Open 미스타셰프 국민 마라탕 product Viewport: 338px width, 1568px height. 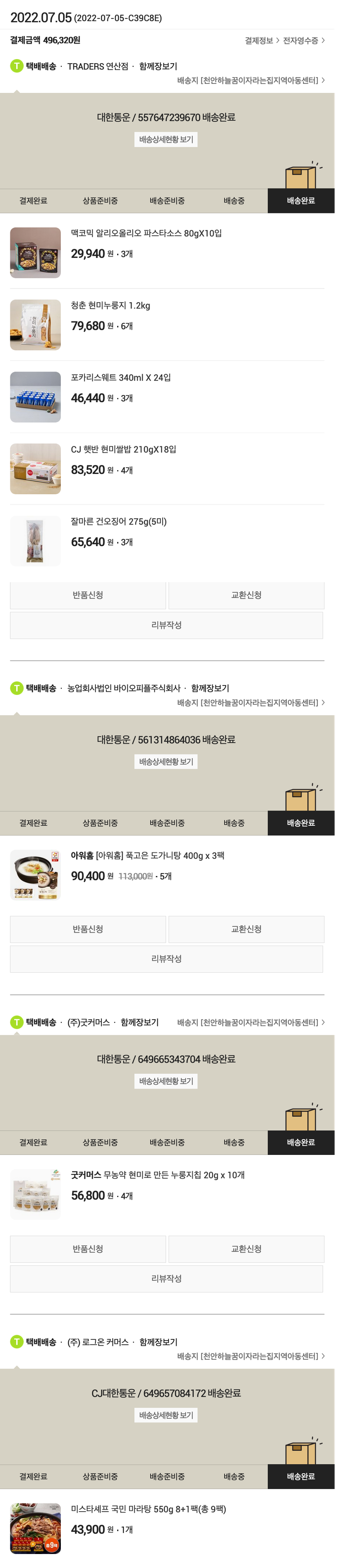[x=148, y=1509]
